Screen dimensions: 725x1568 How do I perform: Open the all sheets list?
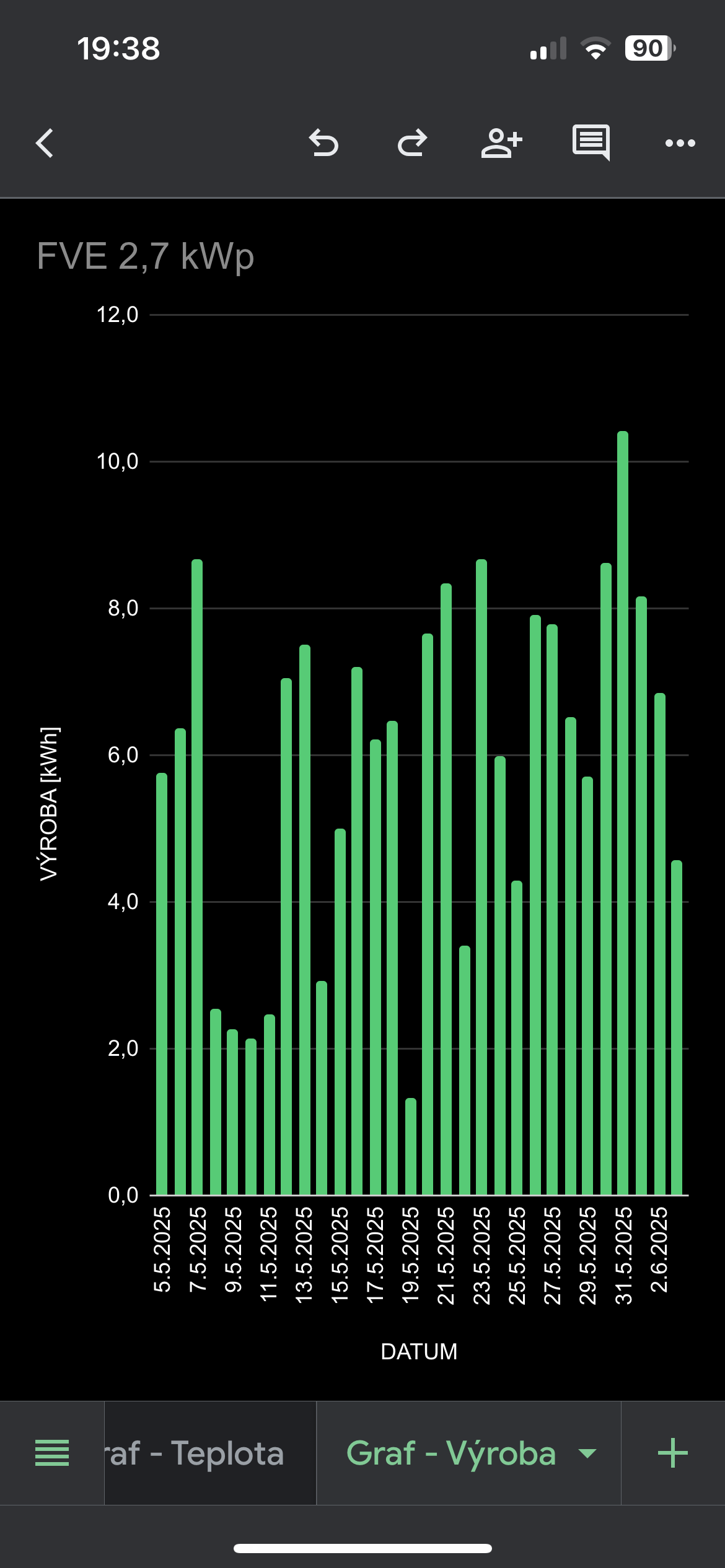coord(52,1453)
